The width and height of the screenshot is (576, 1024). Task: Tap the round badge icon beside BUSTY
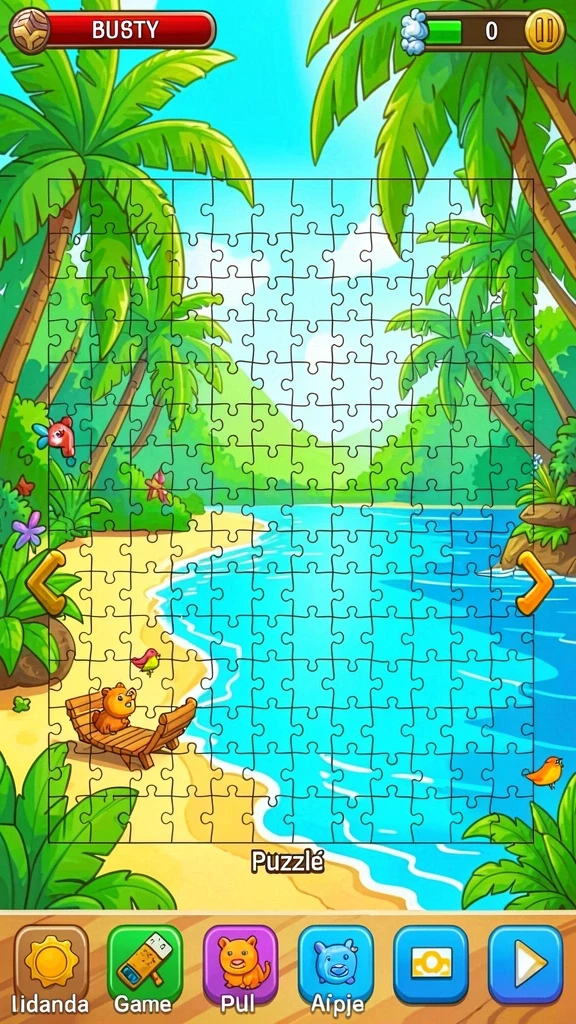click(29, 31)
